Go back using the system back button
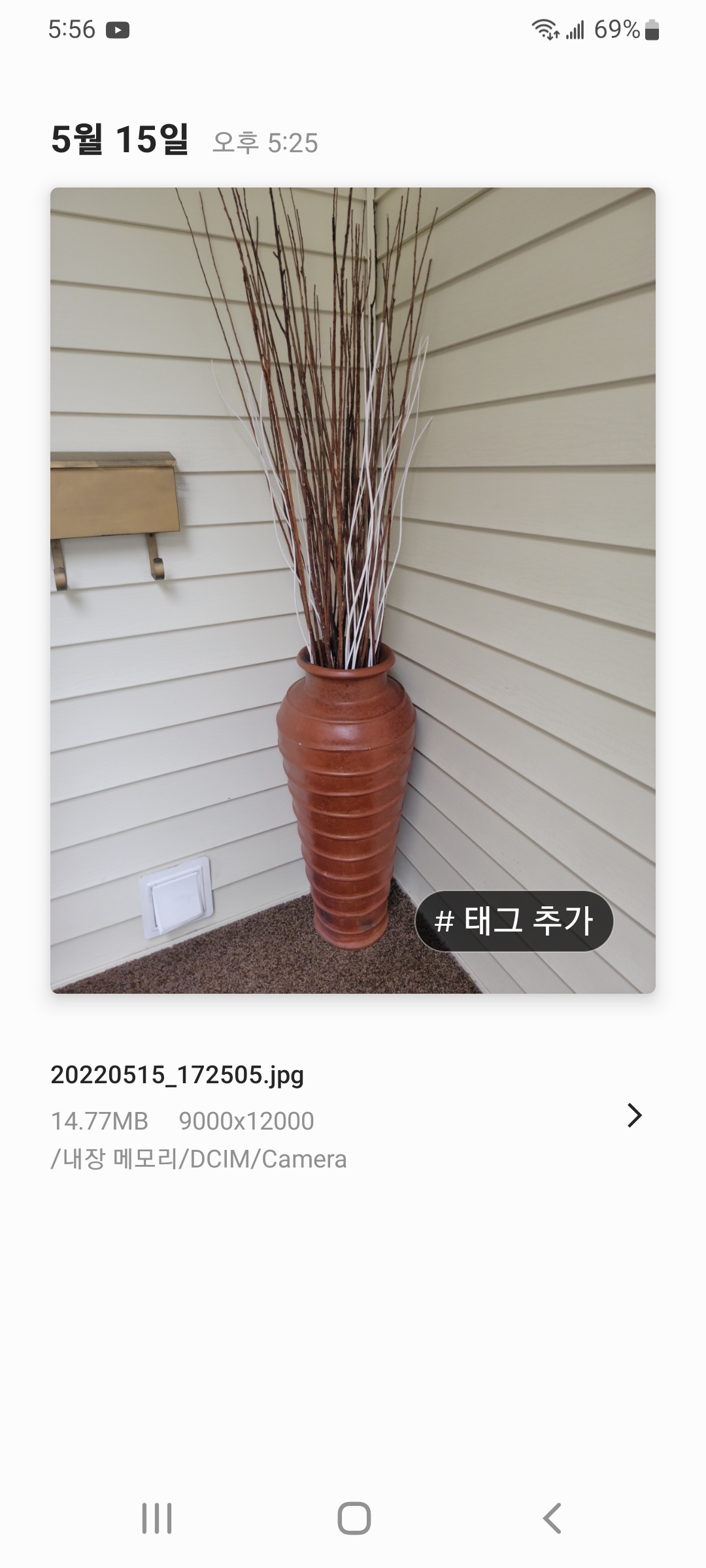Viewport: 706px width, 1568px height. (552, 1518)
